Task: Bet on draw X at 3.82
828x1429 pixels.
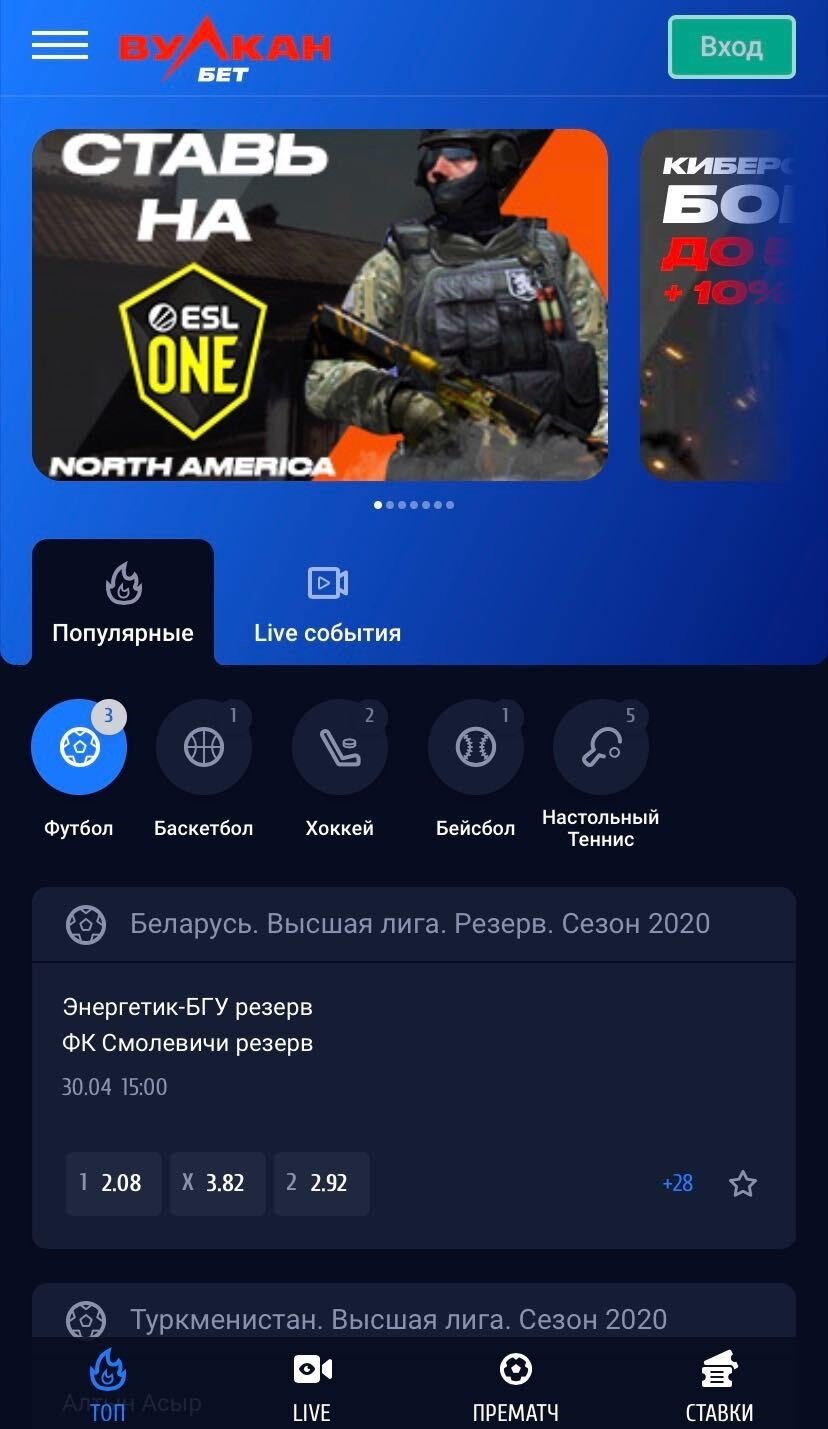Action: [x=217, y=1183]
